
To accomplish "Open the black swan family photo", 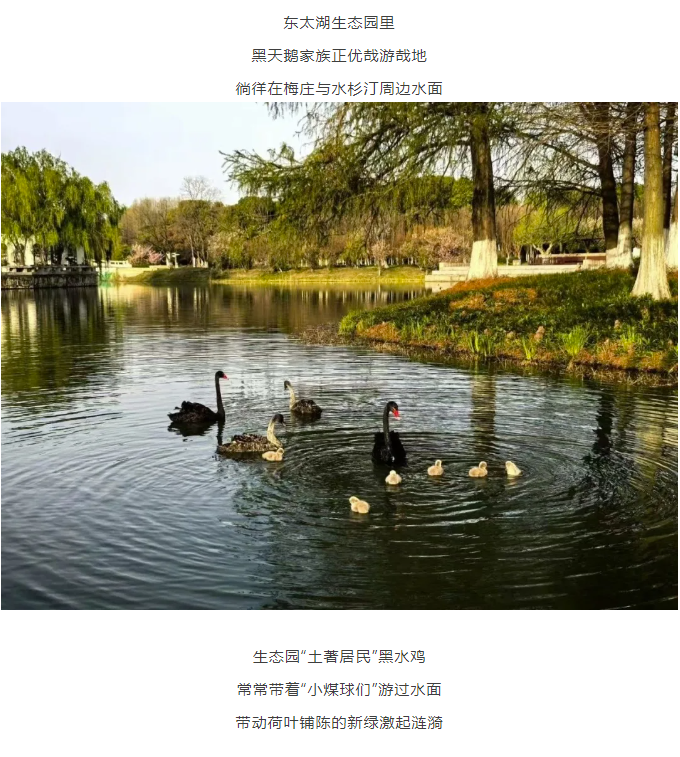I will coord(339,355).
